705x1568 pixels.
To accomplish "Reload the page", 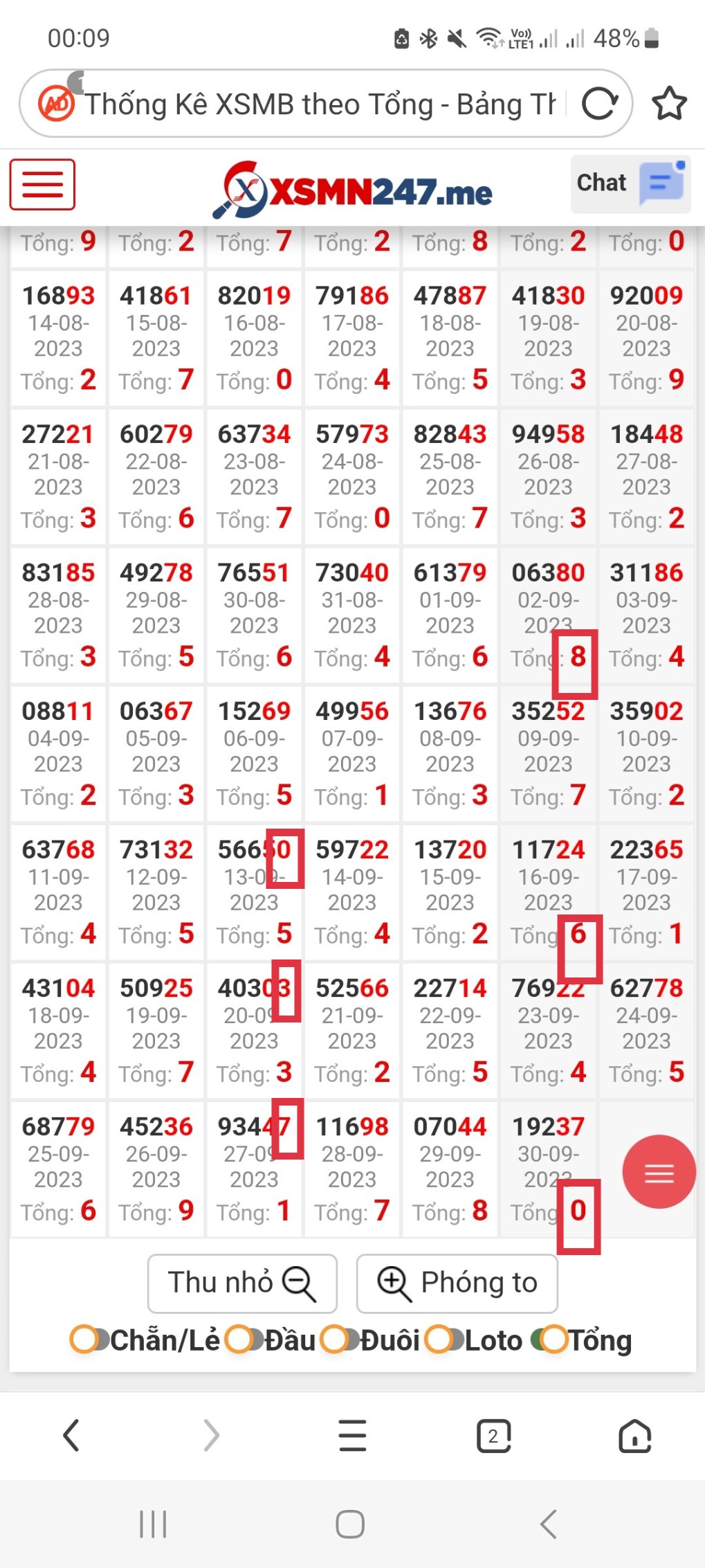I will click(x=599, y=105).
